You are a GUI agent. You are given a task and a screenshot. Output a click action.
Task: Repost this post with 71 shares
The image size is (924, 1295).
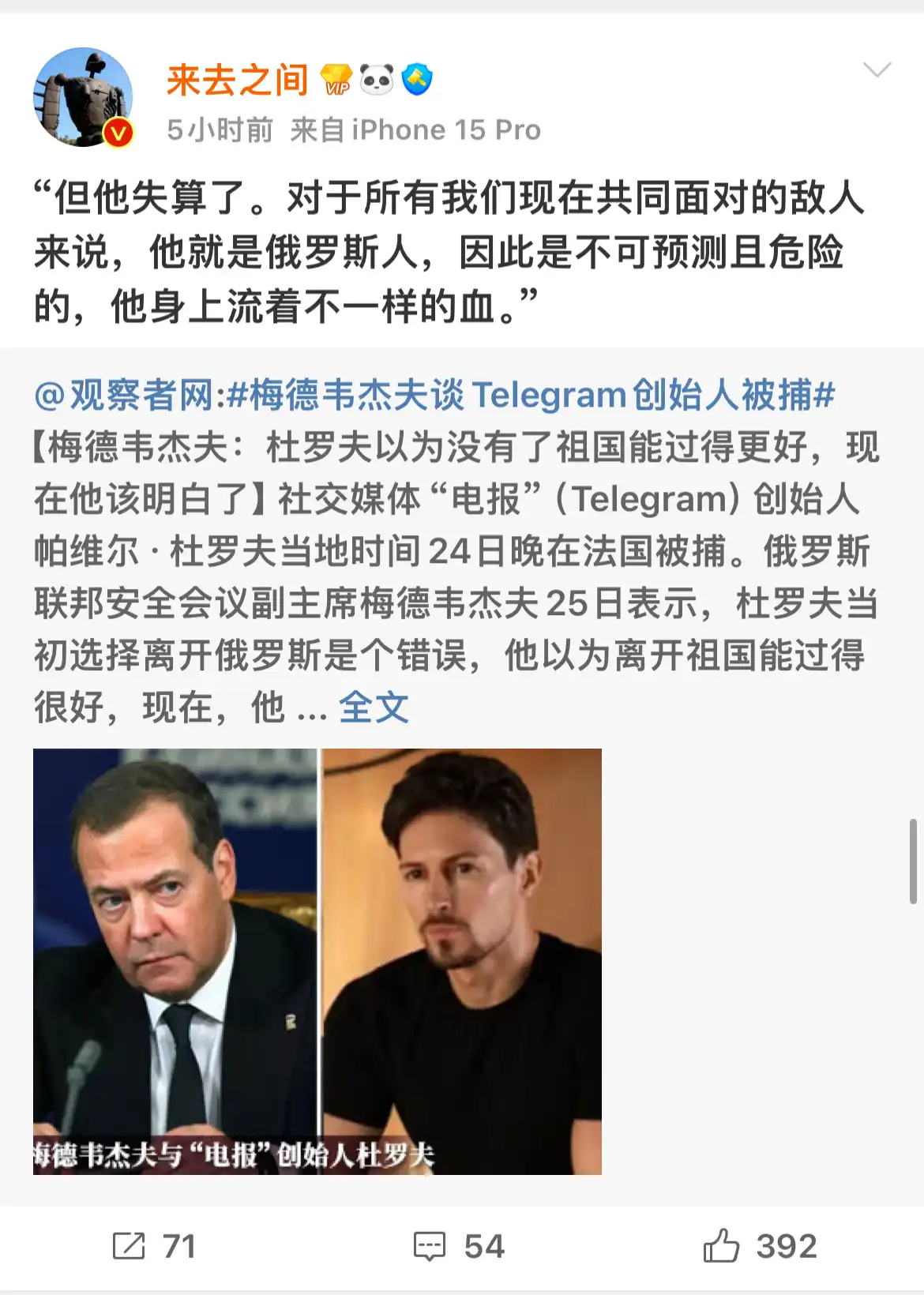[x=154, y=1247]
